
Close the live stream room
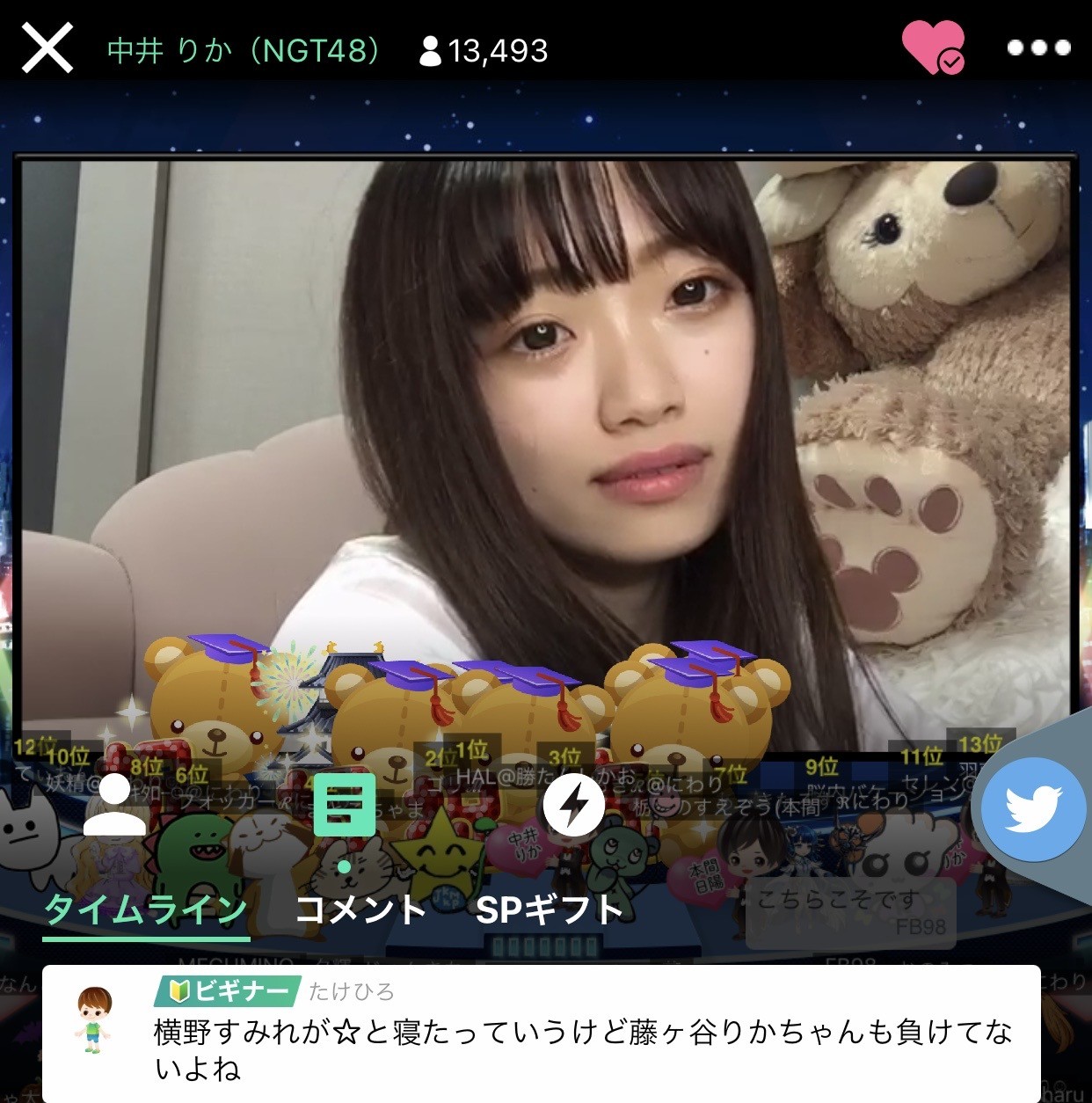tap(47, 48)
